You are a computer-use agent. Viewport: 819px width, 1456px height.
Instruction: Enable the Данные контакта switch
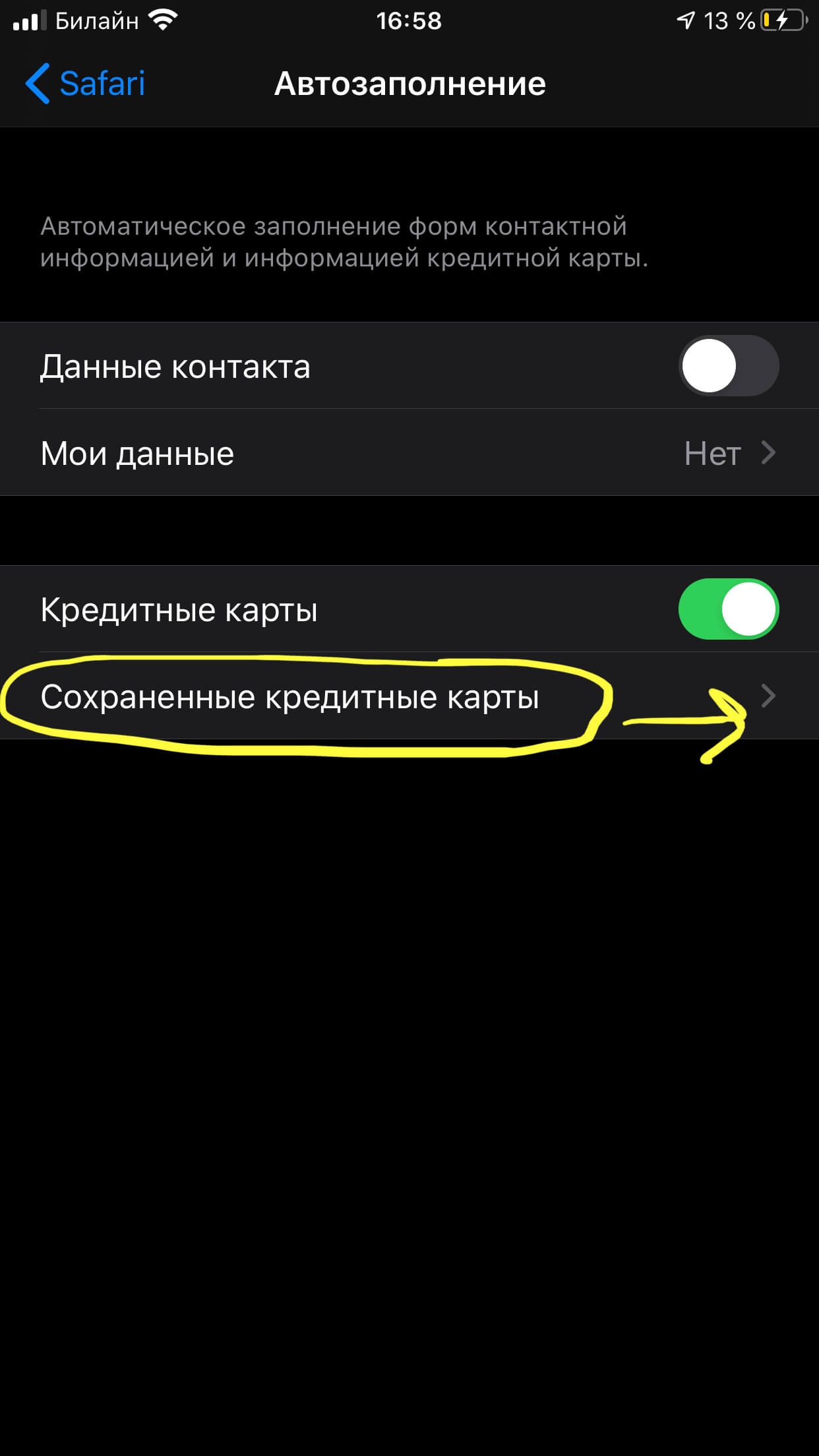coord(728,366)
